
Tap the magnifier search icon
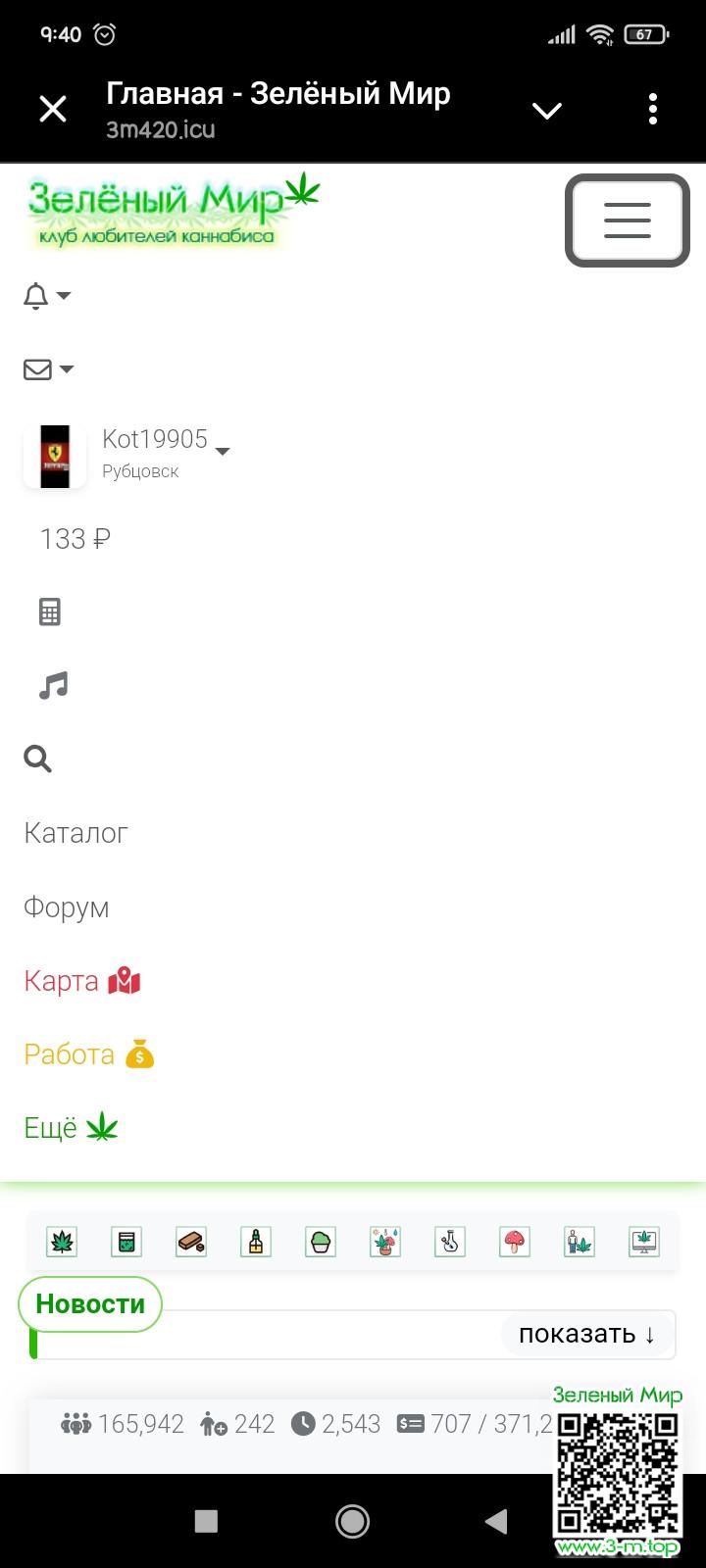click(38, 759)
